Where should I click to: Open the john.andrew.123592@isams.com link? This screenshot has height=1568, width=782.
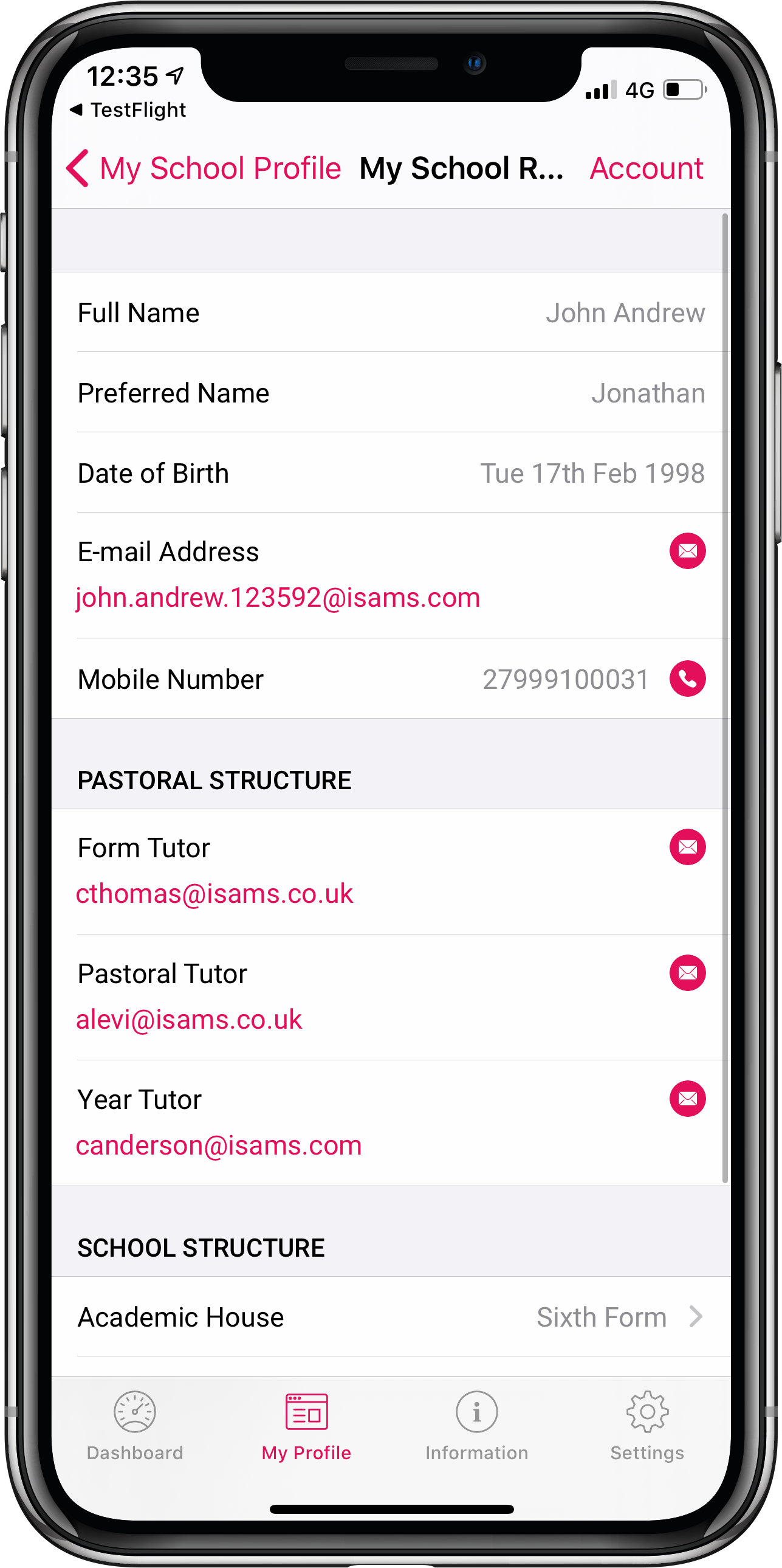coord(278,598)
